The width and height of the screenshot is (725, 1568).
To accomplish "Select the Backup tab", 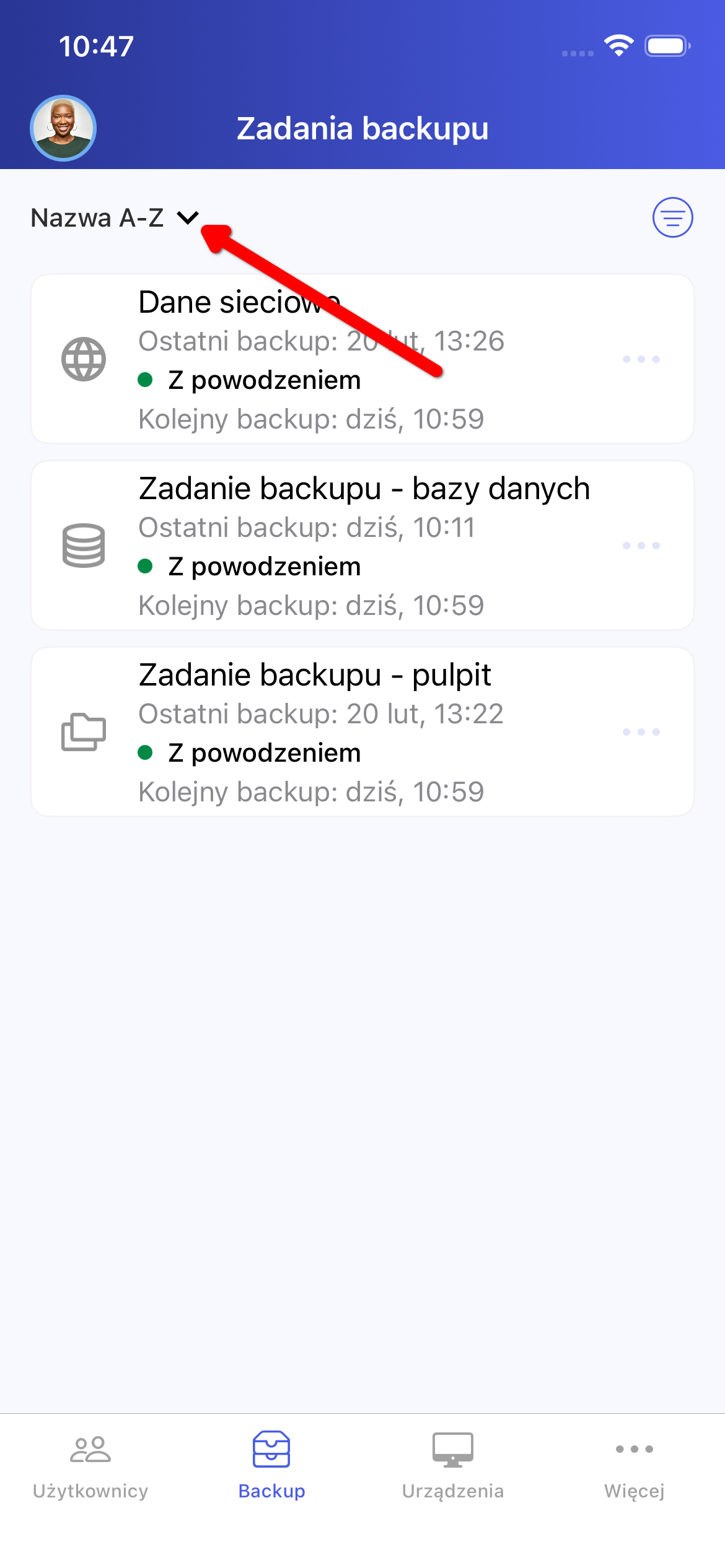I will [271, 1465].
